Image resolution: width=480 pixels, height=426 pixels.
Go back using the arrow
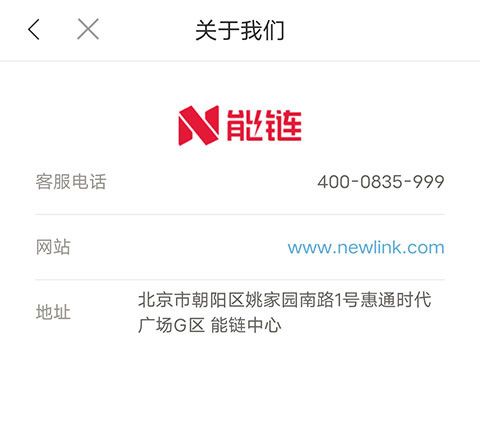point(34,30)
